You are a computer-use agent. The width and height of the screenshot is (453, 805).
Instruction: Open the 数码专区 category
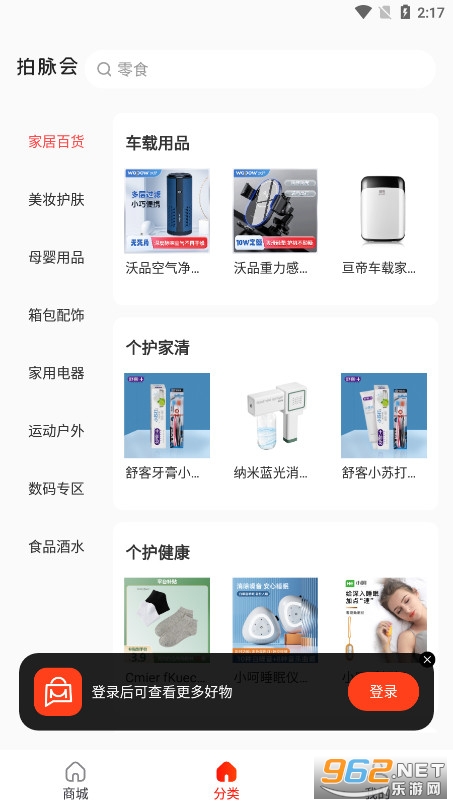56,489
